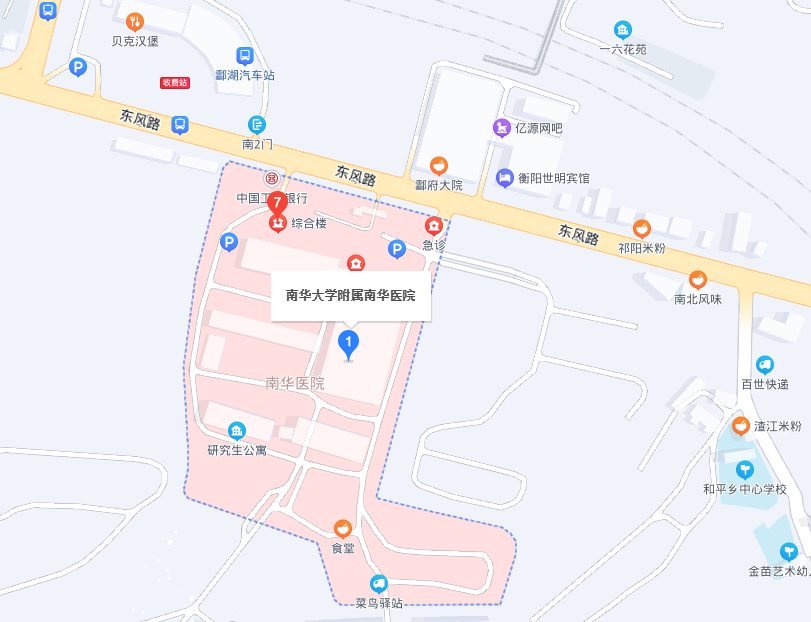Tap the 急诊 emergency marker
This screenshot has height=622, width=811.
point(433,226)
